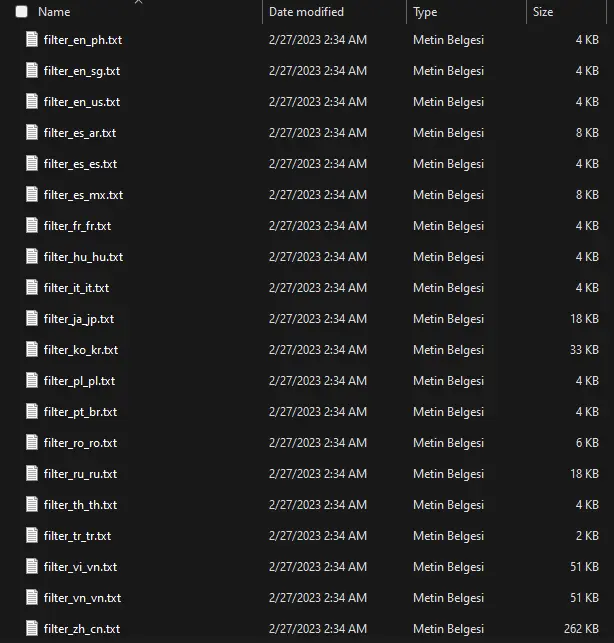Select filter_ko_kr.txt file
The height and width of the screenshot is (643, 614).
[x=81, y=350]
